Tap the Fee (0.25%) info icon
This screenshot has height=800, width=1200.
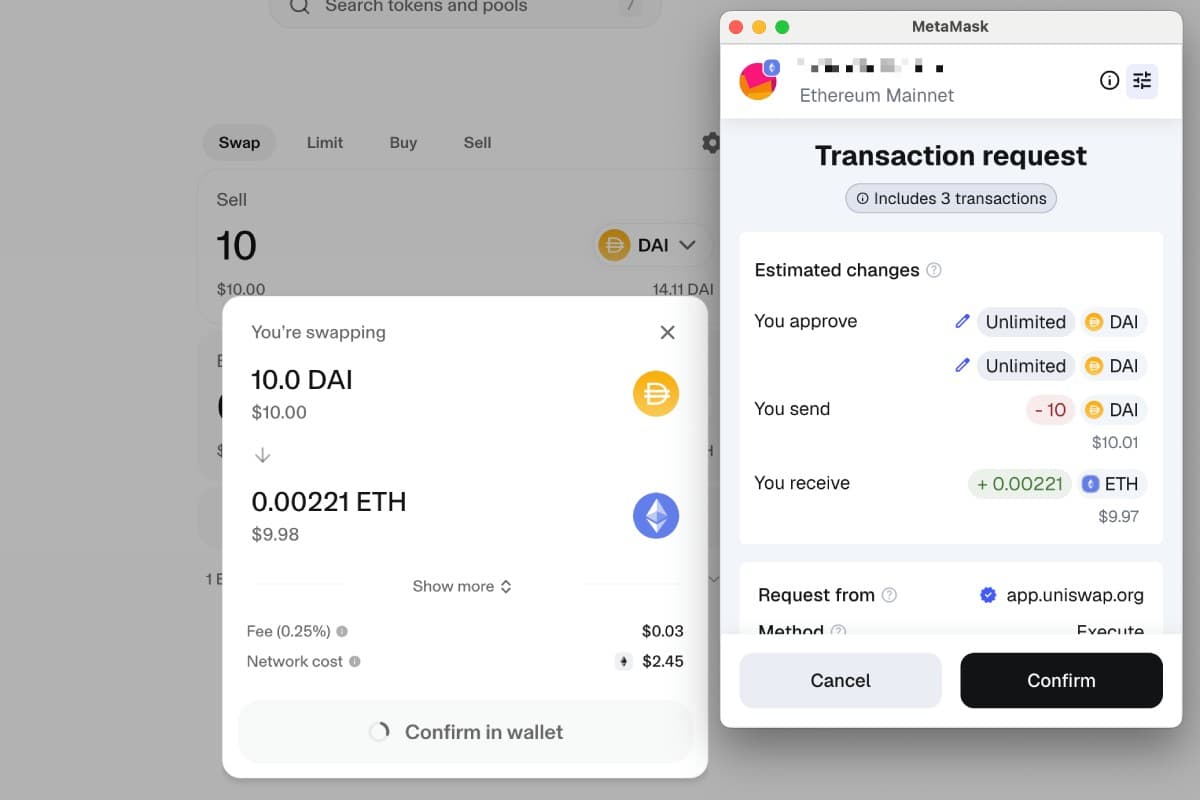pyautogui.click(x=342, y=632)
